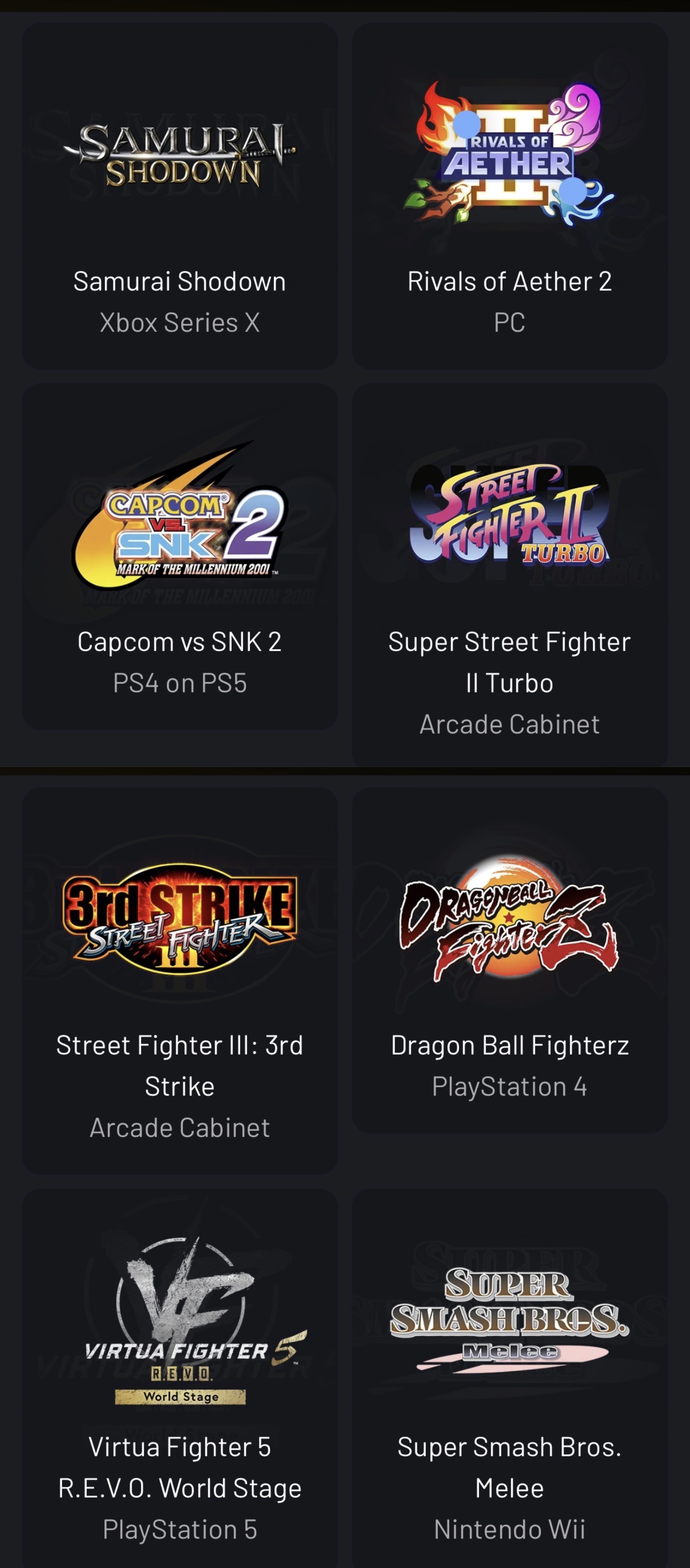Open Virtua Fighter 5 R.E.V.O. World Stage
The height and width of the screenshot is (1568, 690).
(180, 1376)
